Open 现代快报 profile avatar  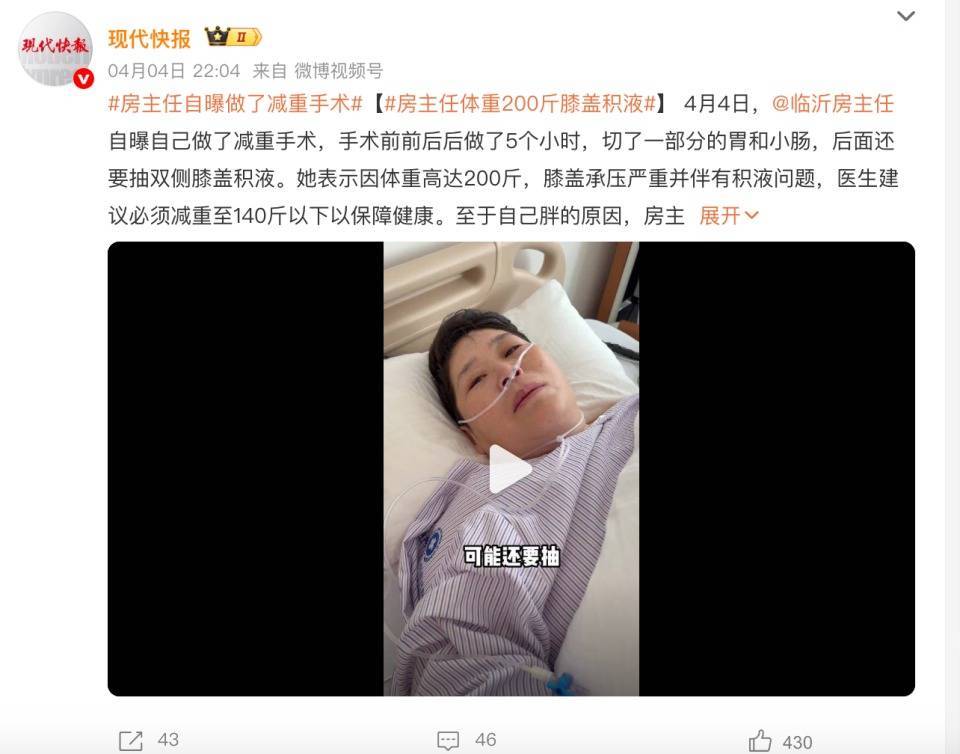point(55,49)
